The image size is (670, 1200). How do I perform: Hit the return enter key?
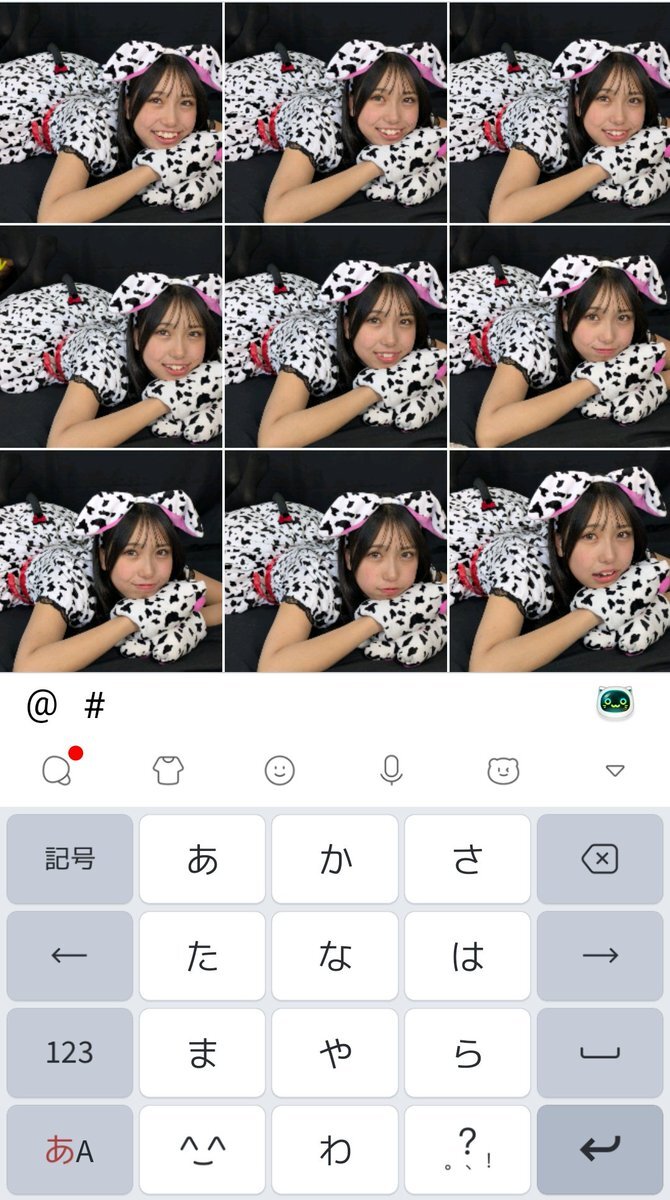point(600,1150)
